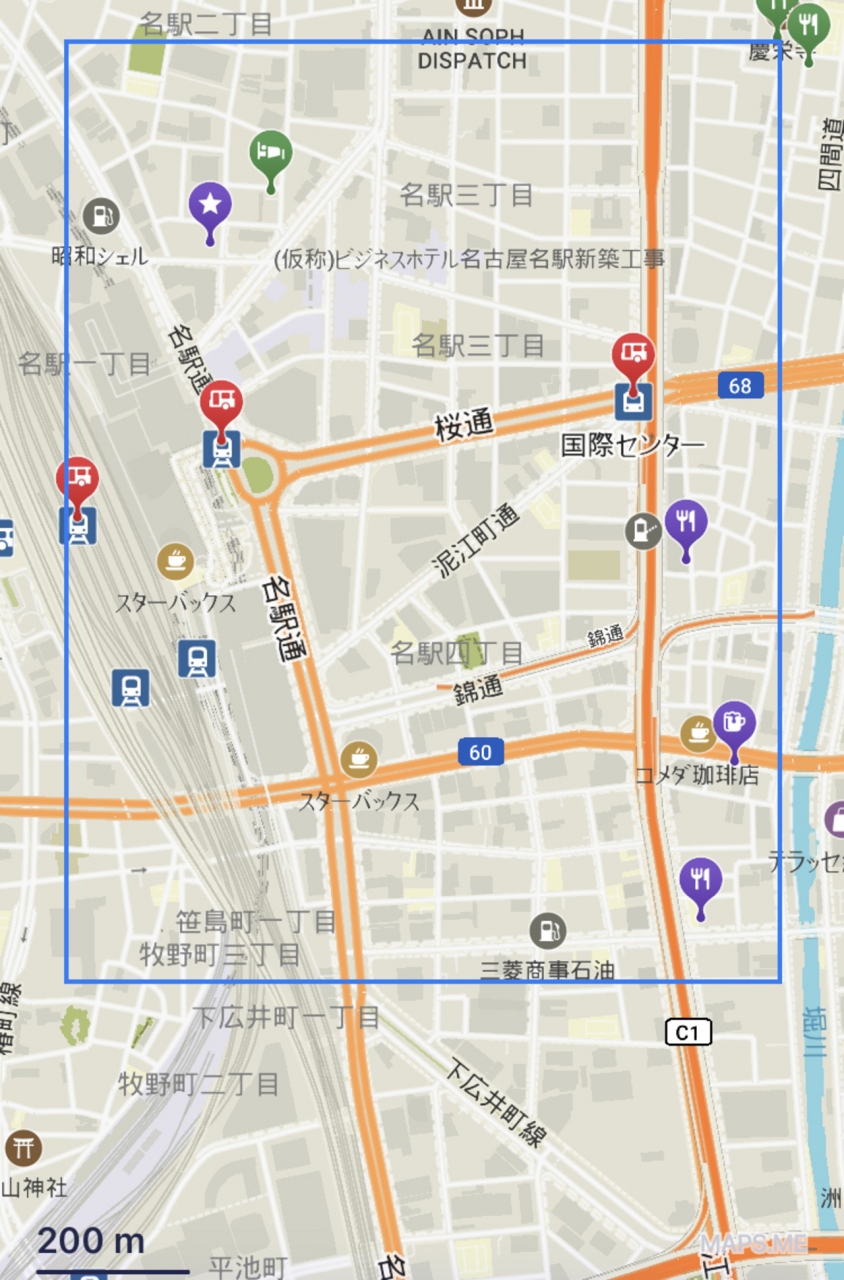Tap the AIN SOPH DISPATCH place marker
844x1280 pixels.
click(473, 8)
